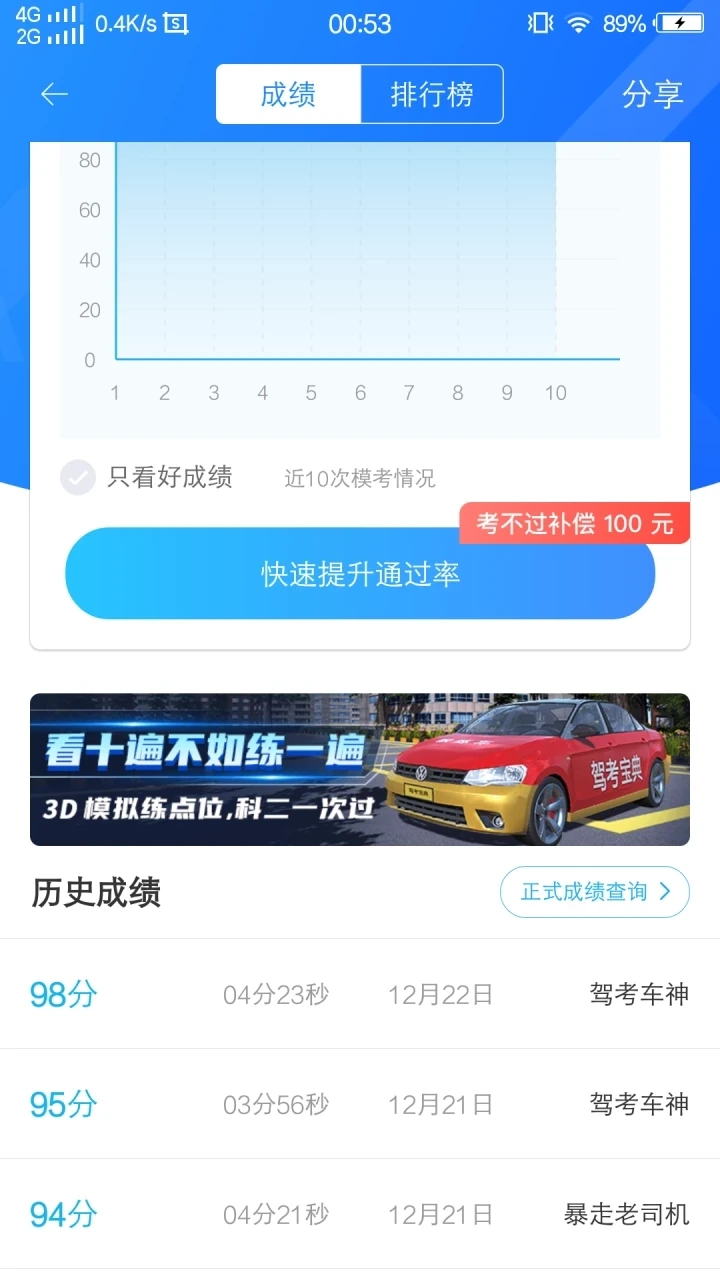This screenshot has width=720, height=1280.
Task: Select the 94分 history record
Action: [x=360, y=1214]
